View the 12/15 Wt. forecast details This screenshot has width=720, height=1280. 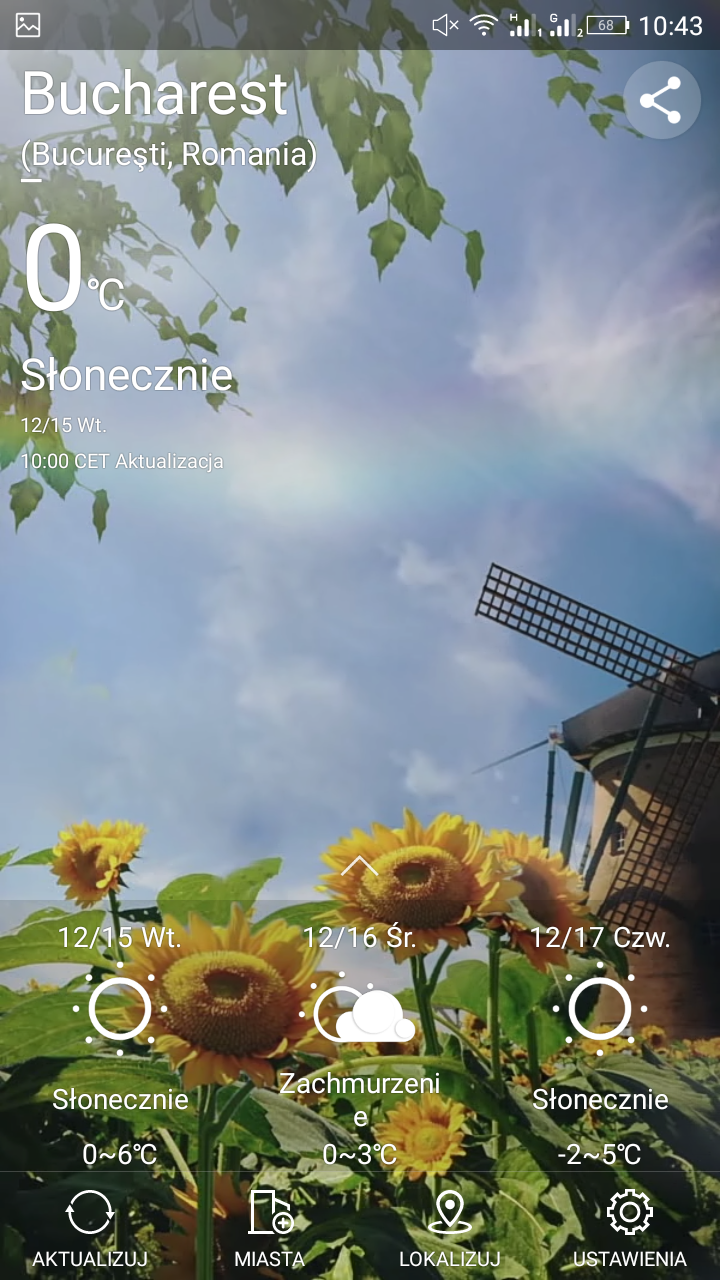[120, 1045]
